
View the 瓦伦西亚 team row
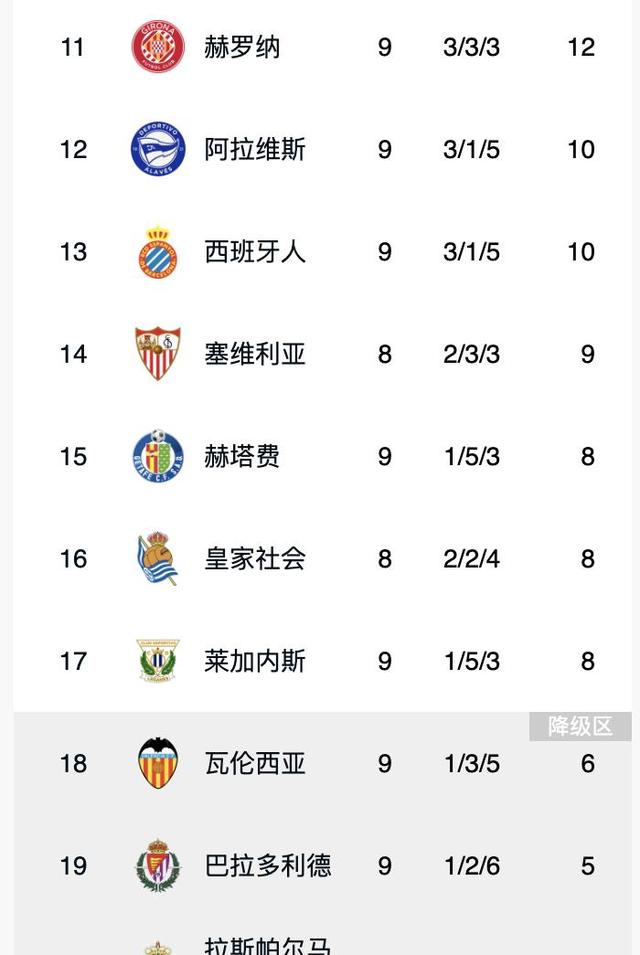click(255, 763)
